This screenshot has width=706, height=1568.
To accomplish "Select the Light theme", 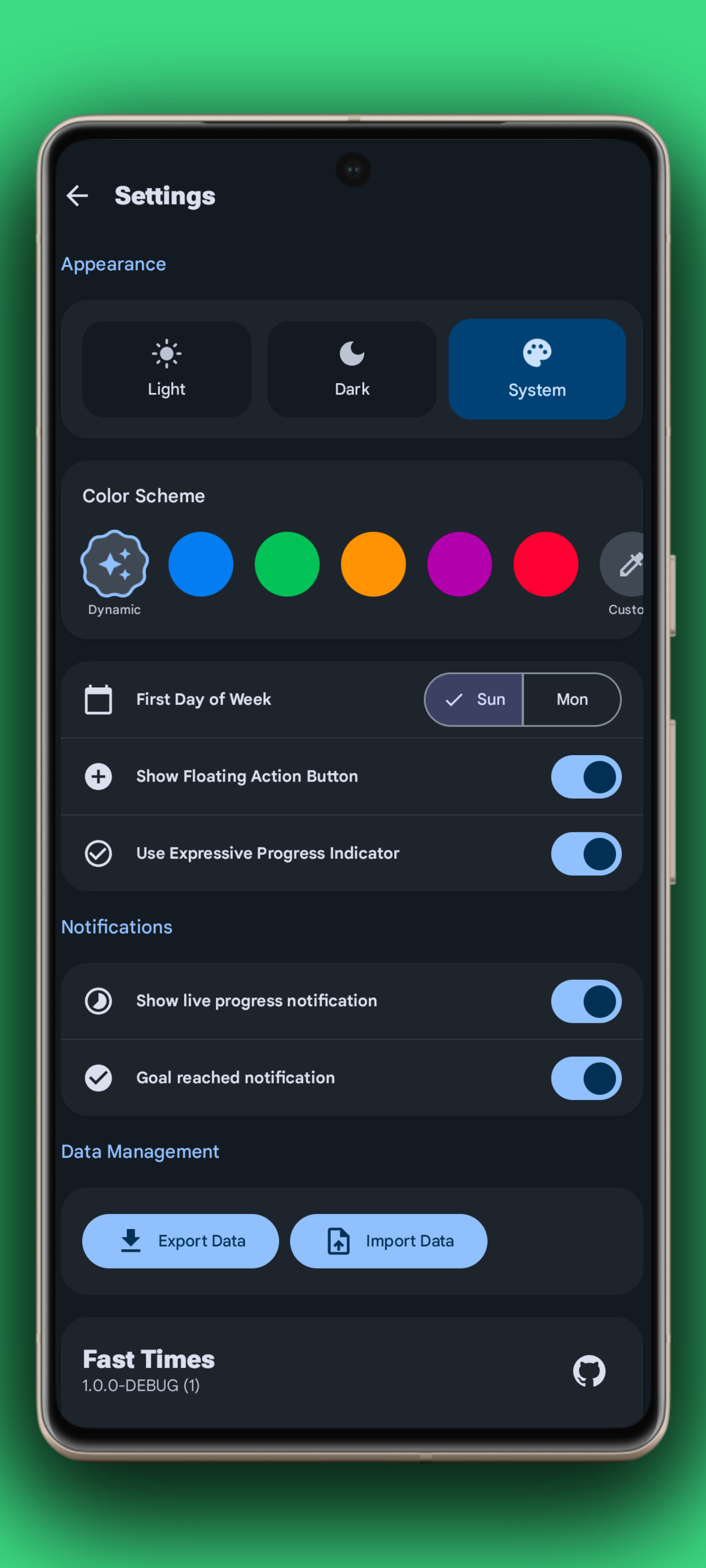I will pyautogui.click(x=166, y=369).
